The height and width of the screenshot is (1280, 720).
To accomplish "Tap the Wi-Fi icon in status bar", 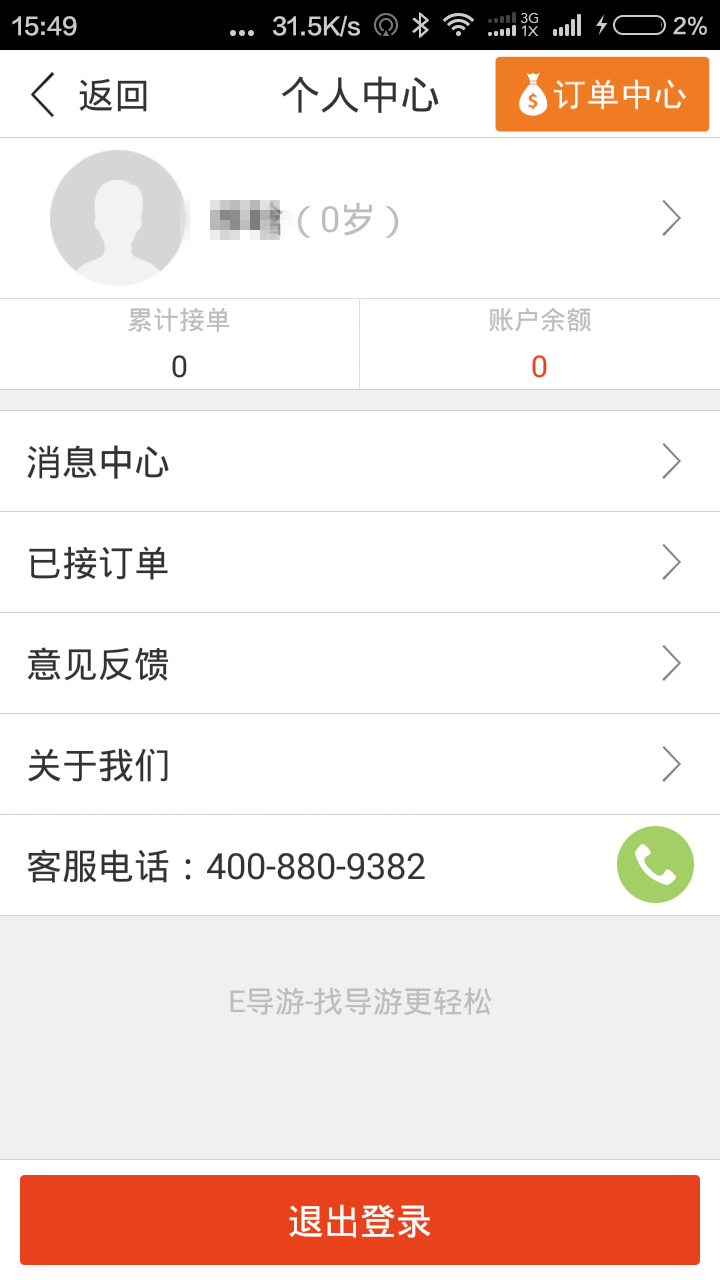I will tap(457, 25).
